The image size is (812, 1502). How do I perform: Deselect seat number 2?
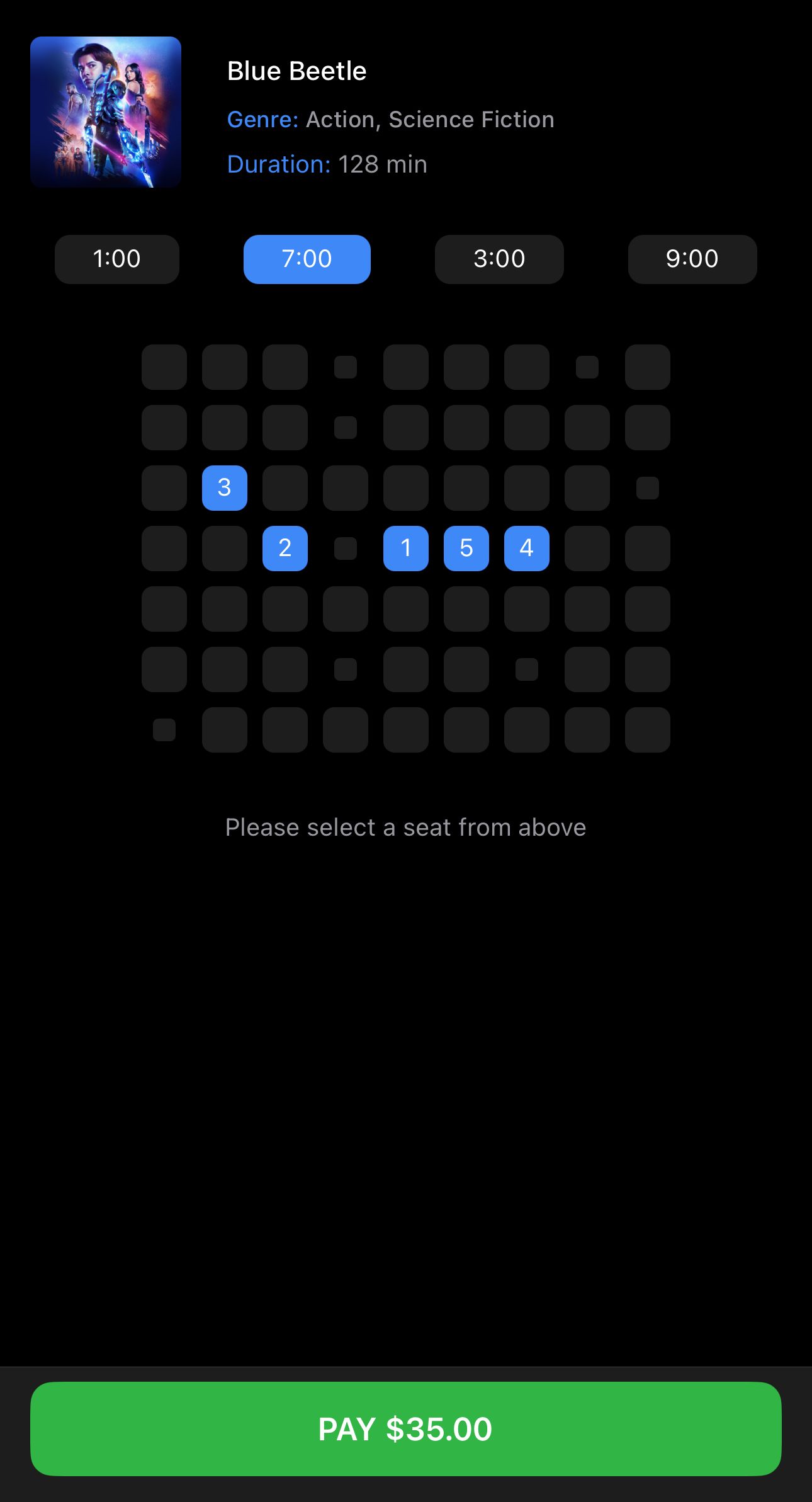285,549
